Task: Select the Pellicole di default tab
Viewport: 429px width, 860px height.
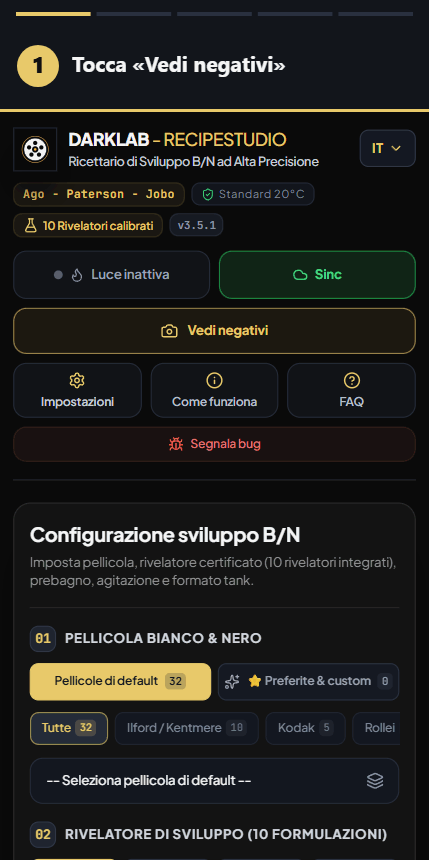Action: [120, 682]
